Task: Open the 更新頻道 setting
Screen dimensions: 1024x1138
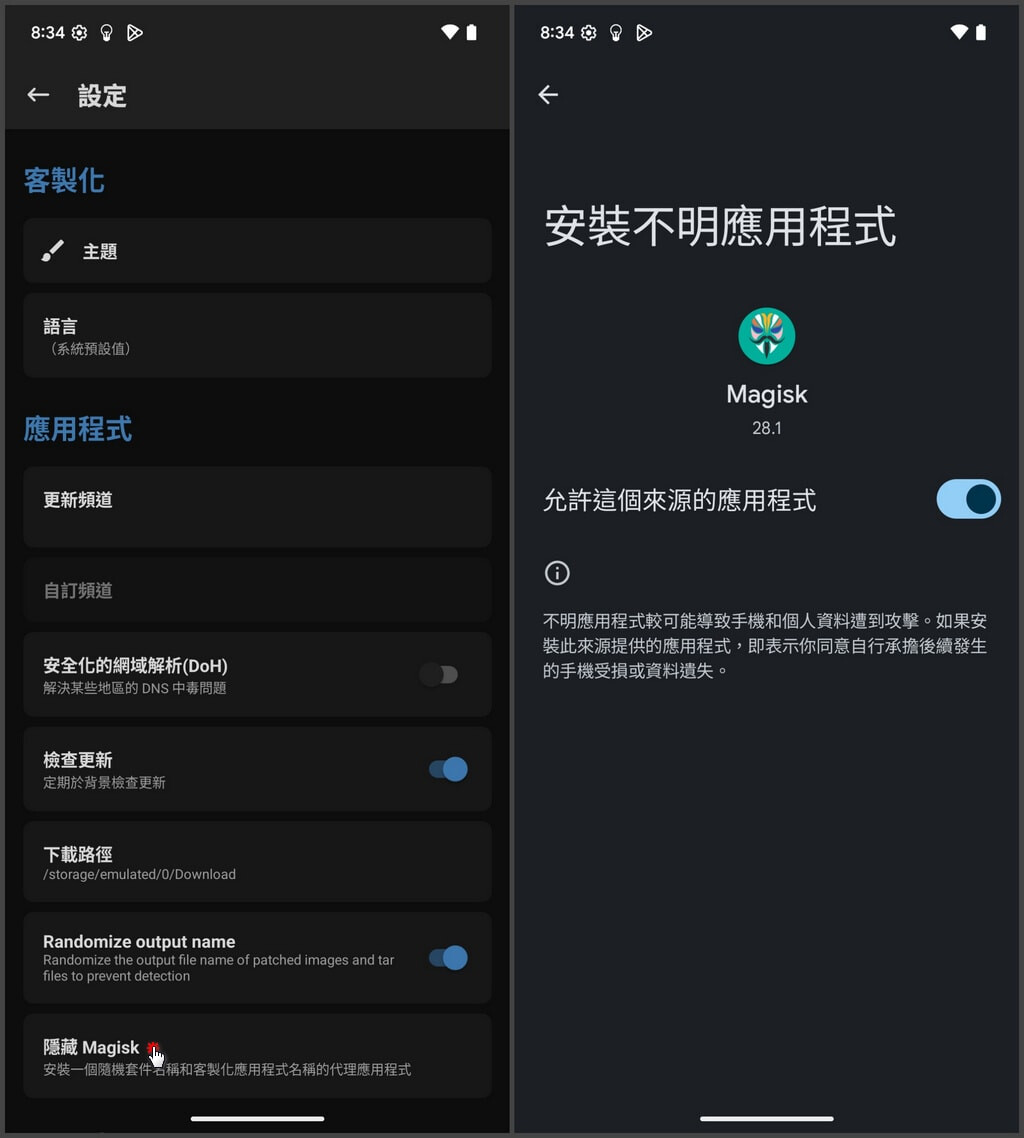Action: (257, 506)
